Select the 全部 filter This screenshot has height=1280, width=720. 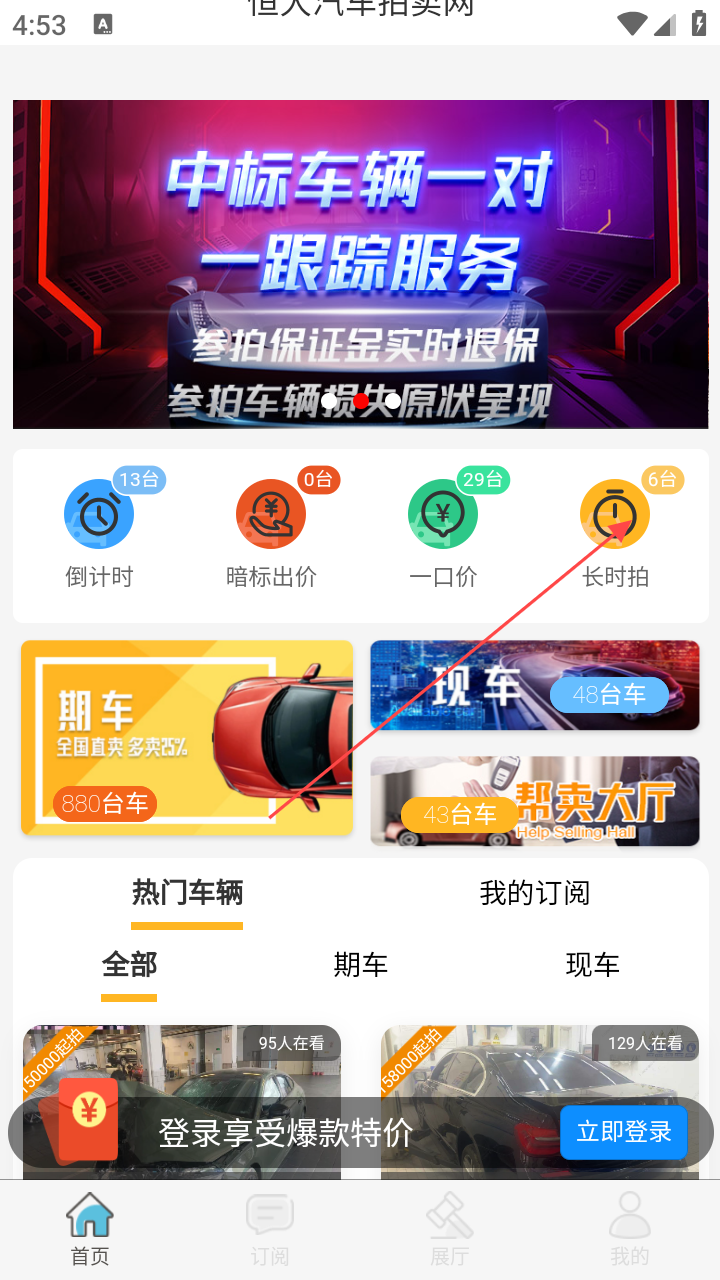129,965
